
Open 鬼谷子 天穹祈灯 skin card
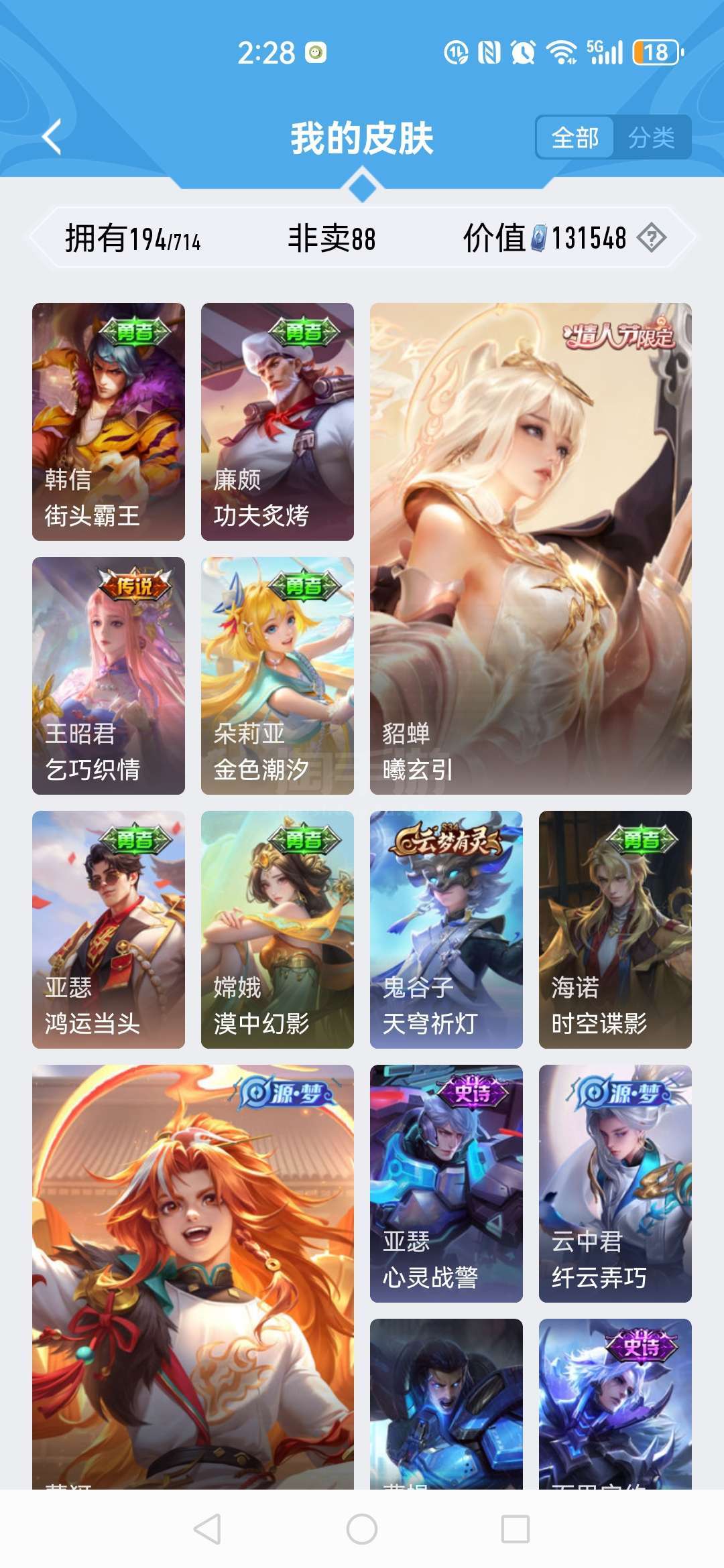coord(446,929)
